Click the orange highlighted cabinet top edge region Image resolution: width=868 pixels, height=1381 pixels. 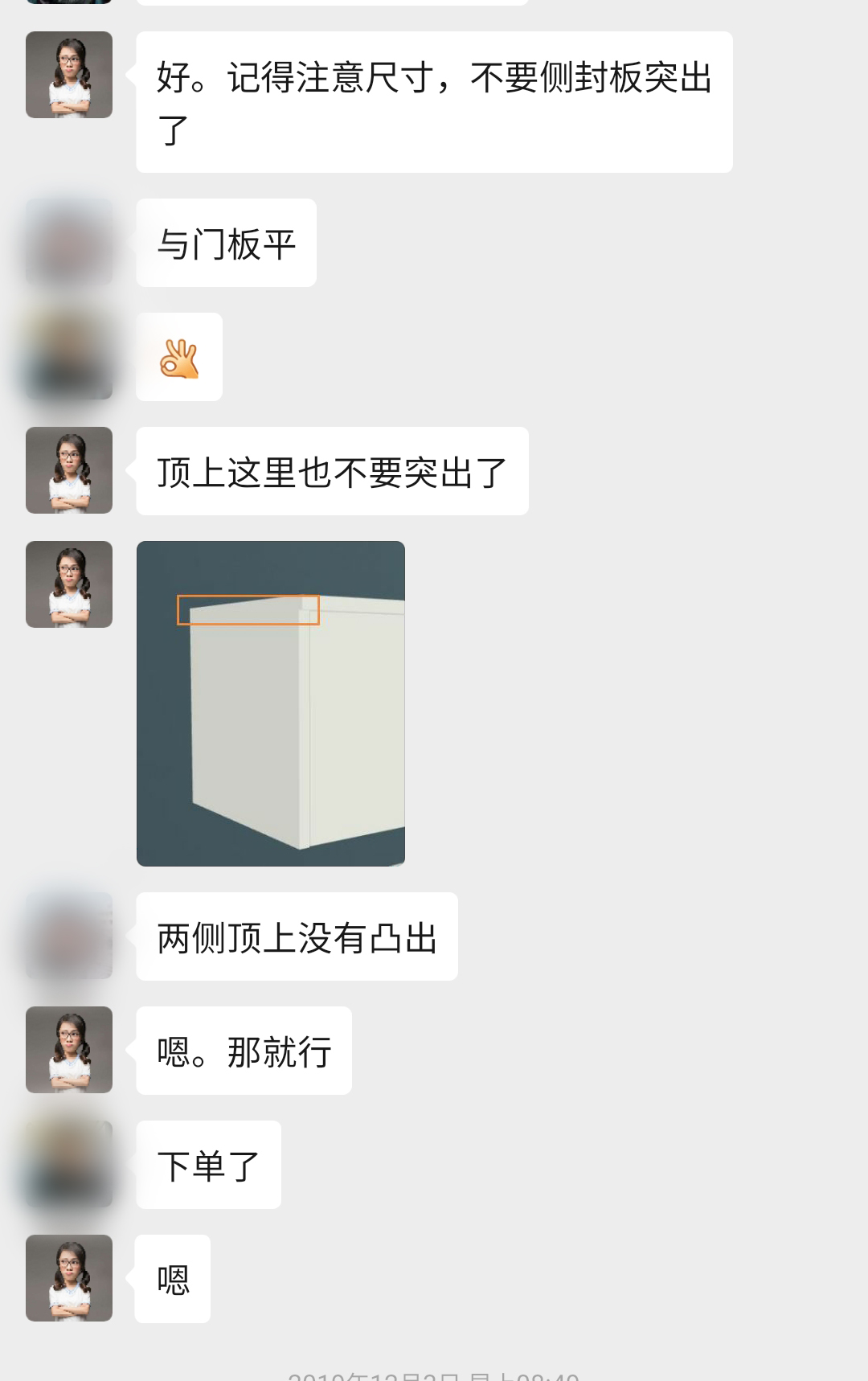point(246,612)
